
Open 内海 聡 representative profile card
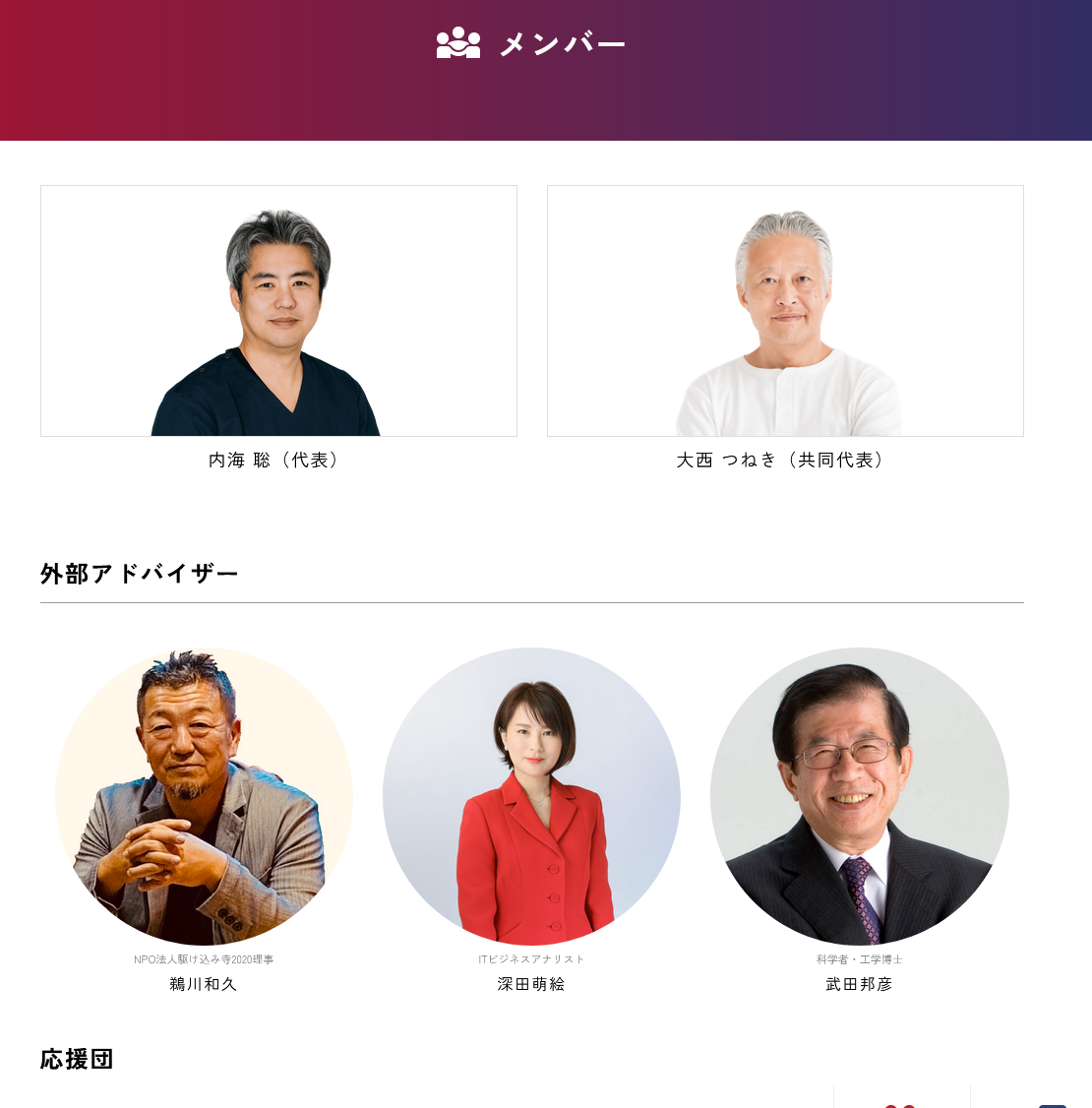(278, 311)
